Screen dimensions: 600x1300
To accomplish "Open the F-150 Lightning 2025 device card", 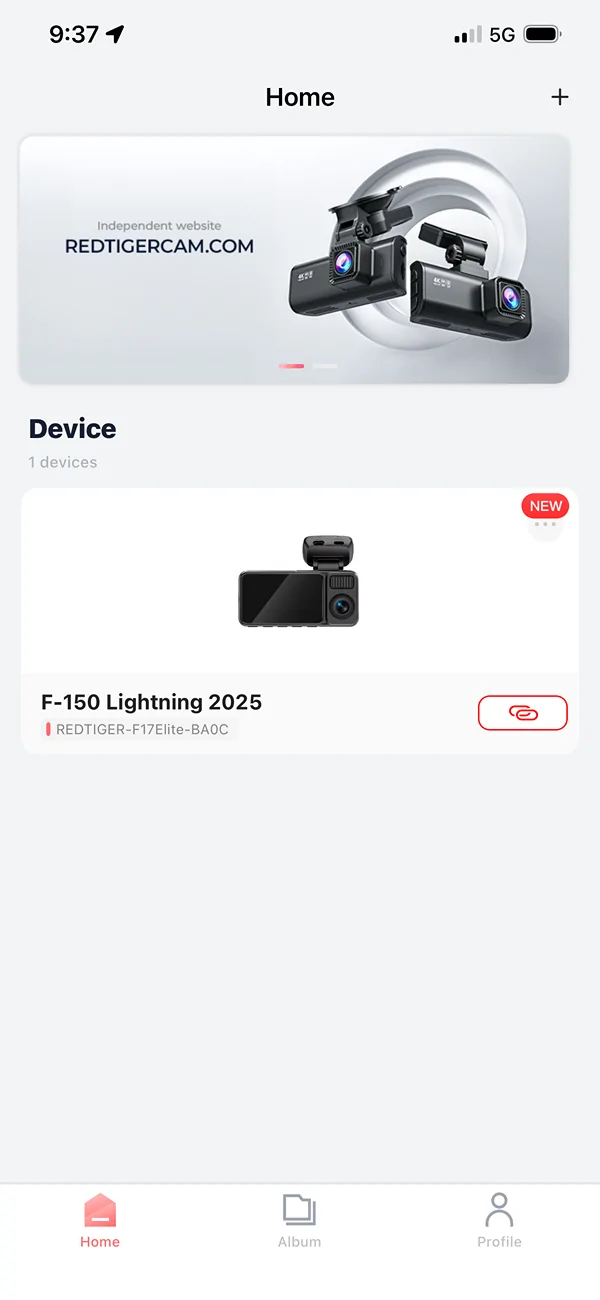I will (299, 582).
